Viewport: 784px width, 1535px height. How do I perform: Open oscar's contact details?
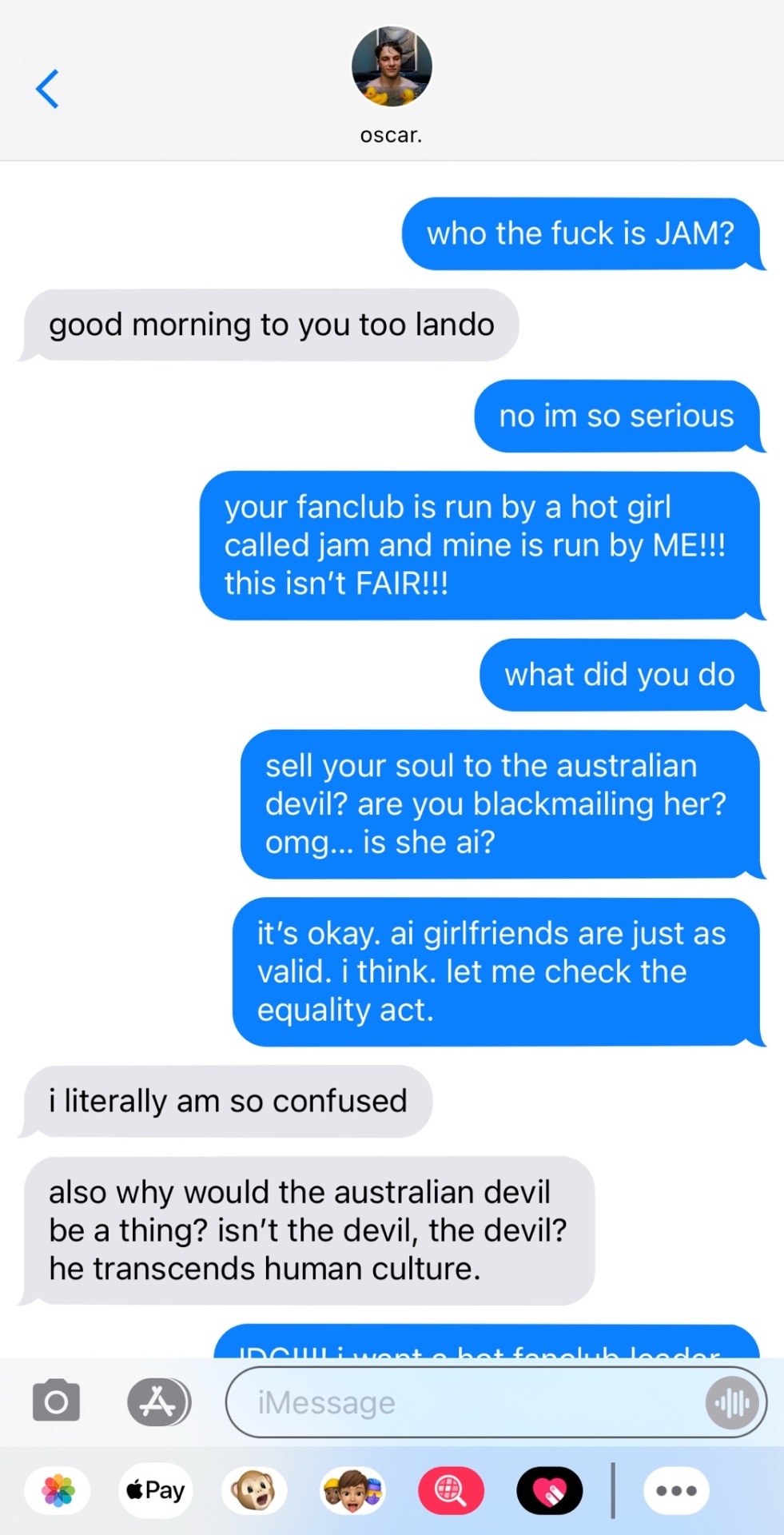(392, 68)
